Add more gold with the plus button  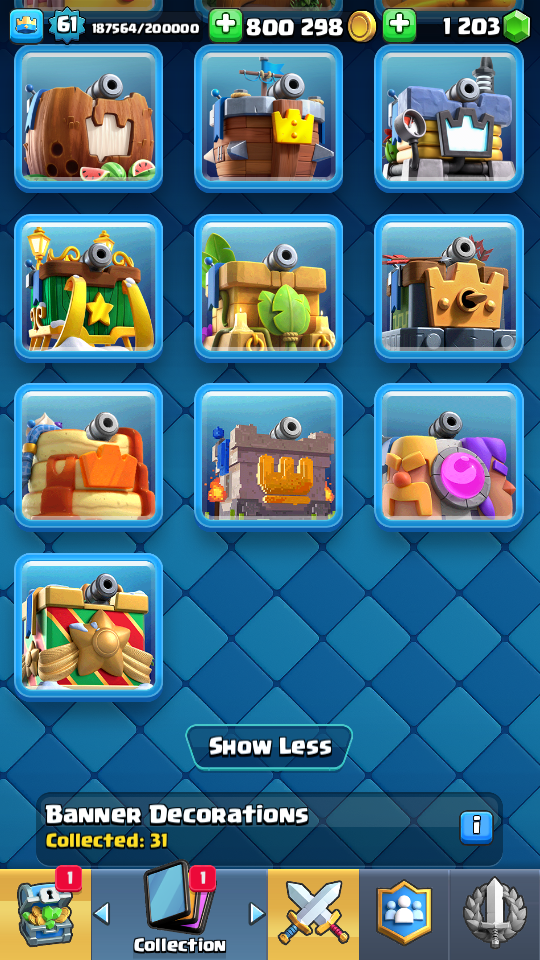[226, 26]
